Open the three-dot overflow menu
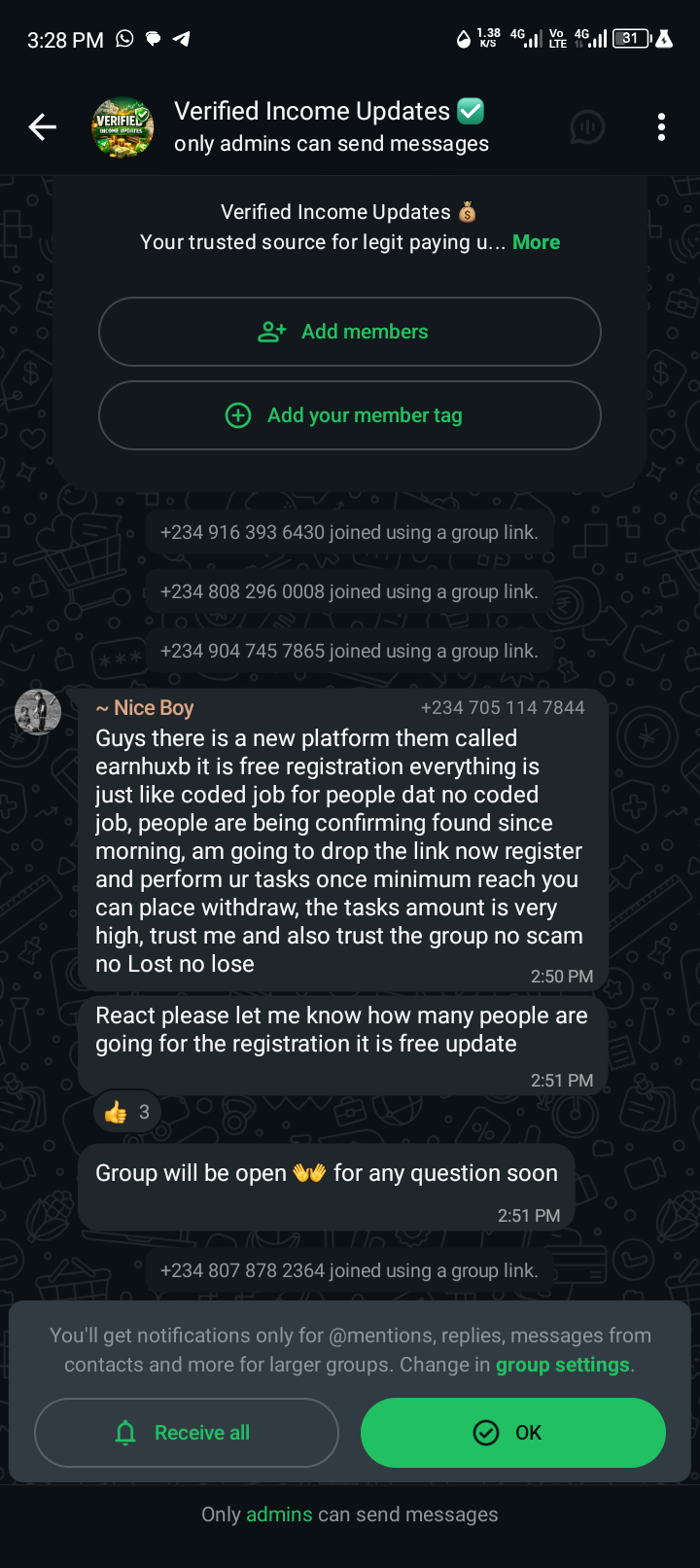This screenshot has height=1568, width=700. [x=661, y=127]
